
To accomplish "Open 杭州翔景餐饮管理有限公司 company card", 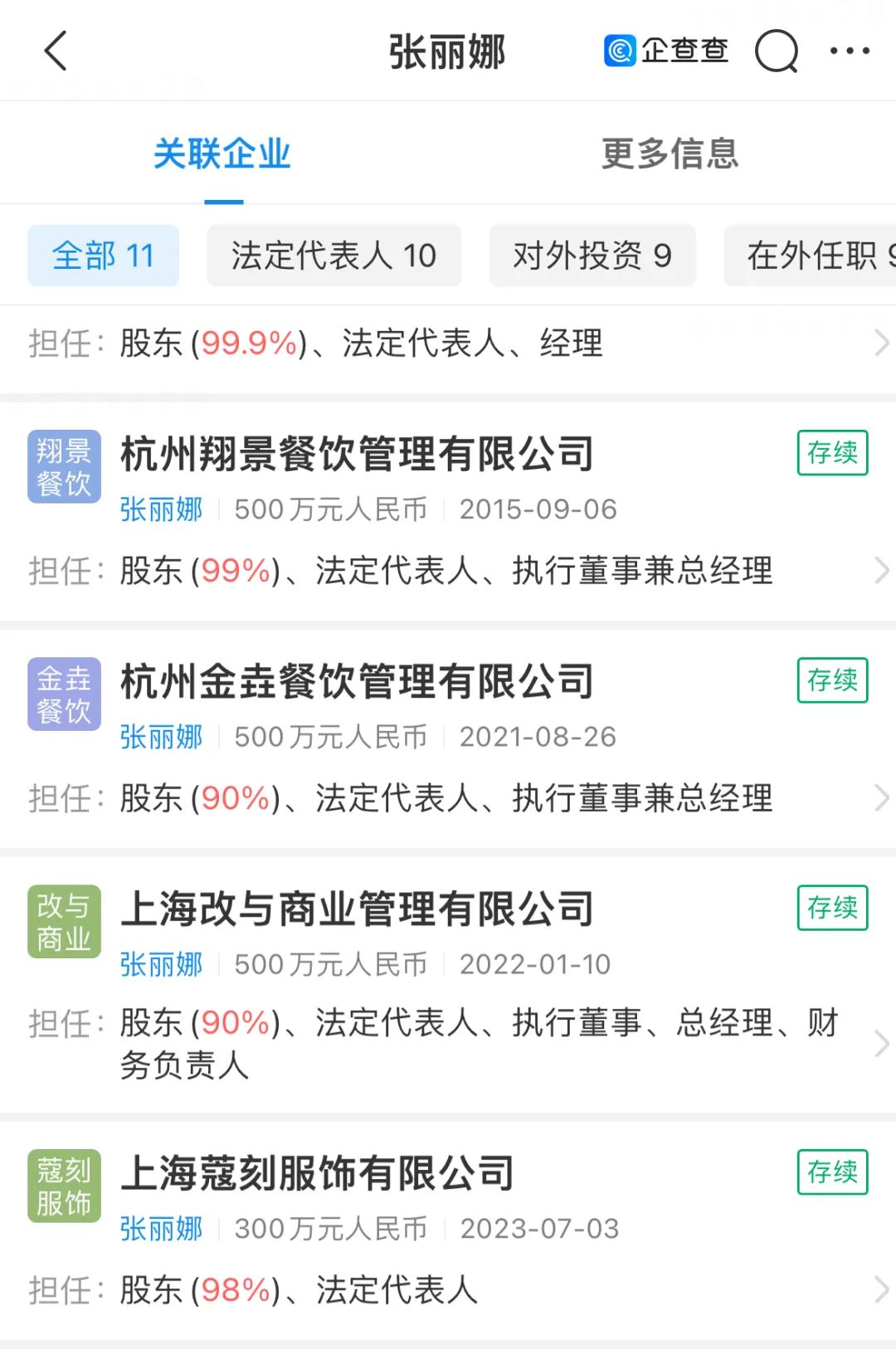I will pos(357,455).
